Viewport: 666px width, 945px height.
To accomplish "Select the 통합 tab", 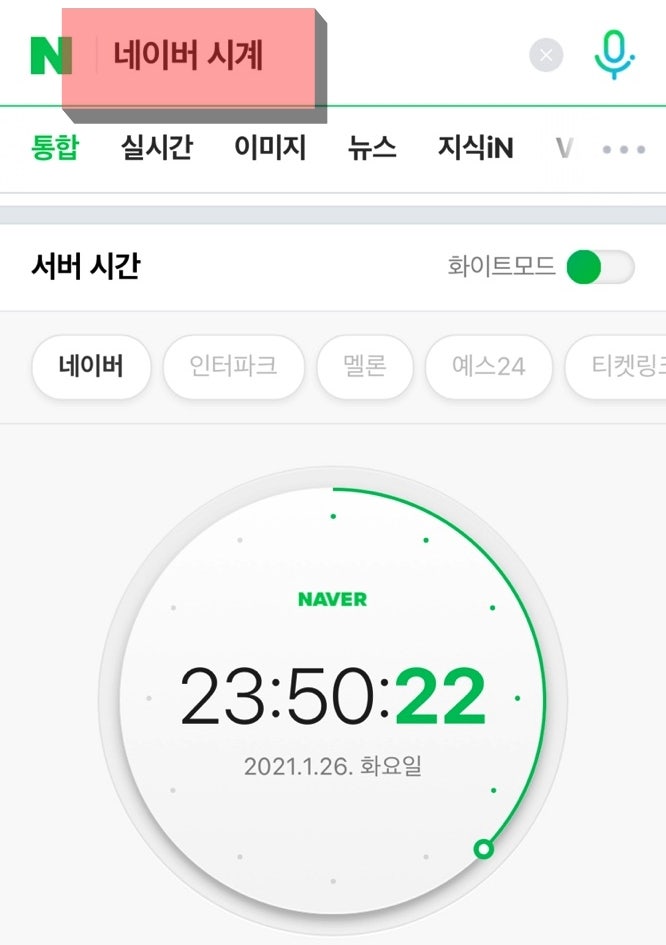I will [x=56, y=149].
